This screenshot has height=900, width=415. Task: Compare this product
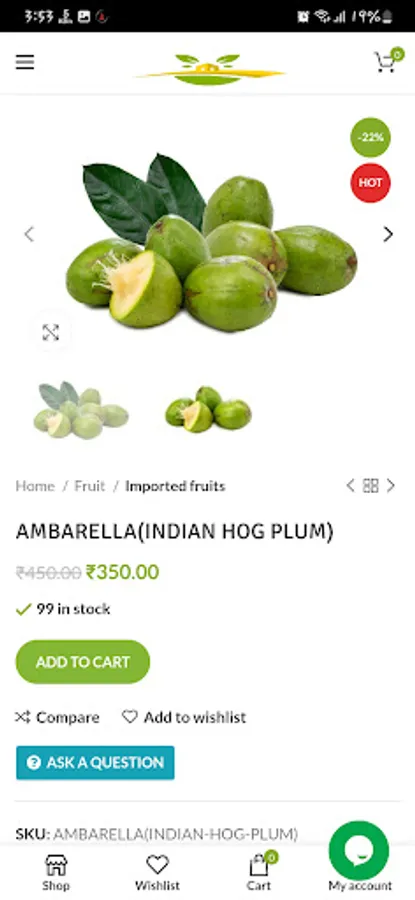(x=57, y=717)
